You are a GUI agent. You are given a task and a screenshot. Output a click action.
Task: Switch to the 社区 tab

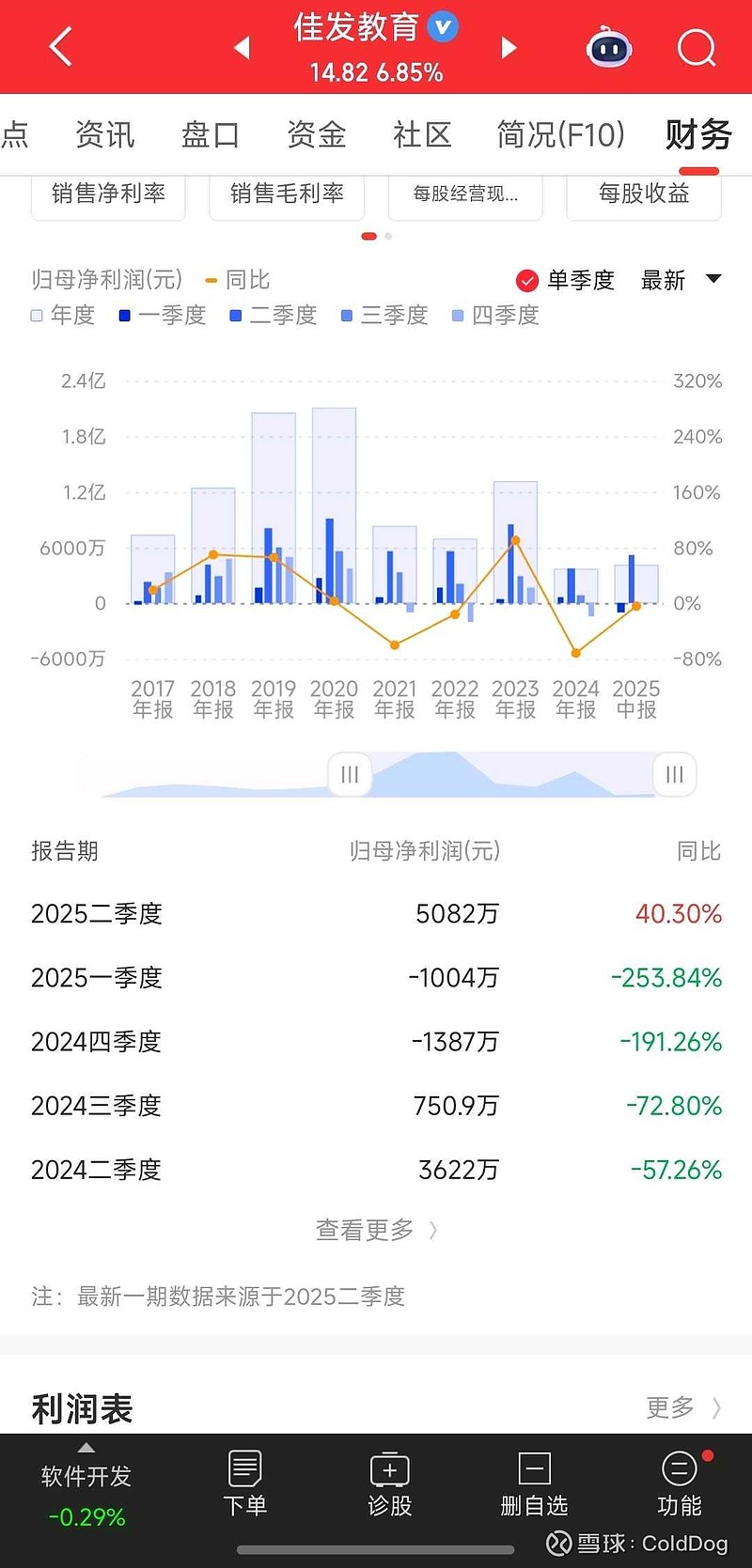422,135
